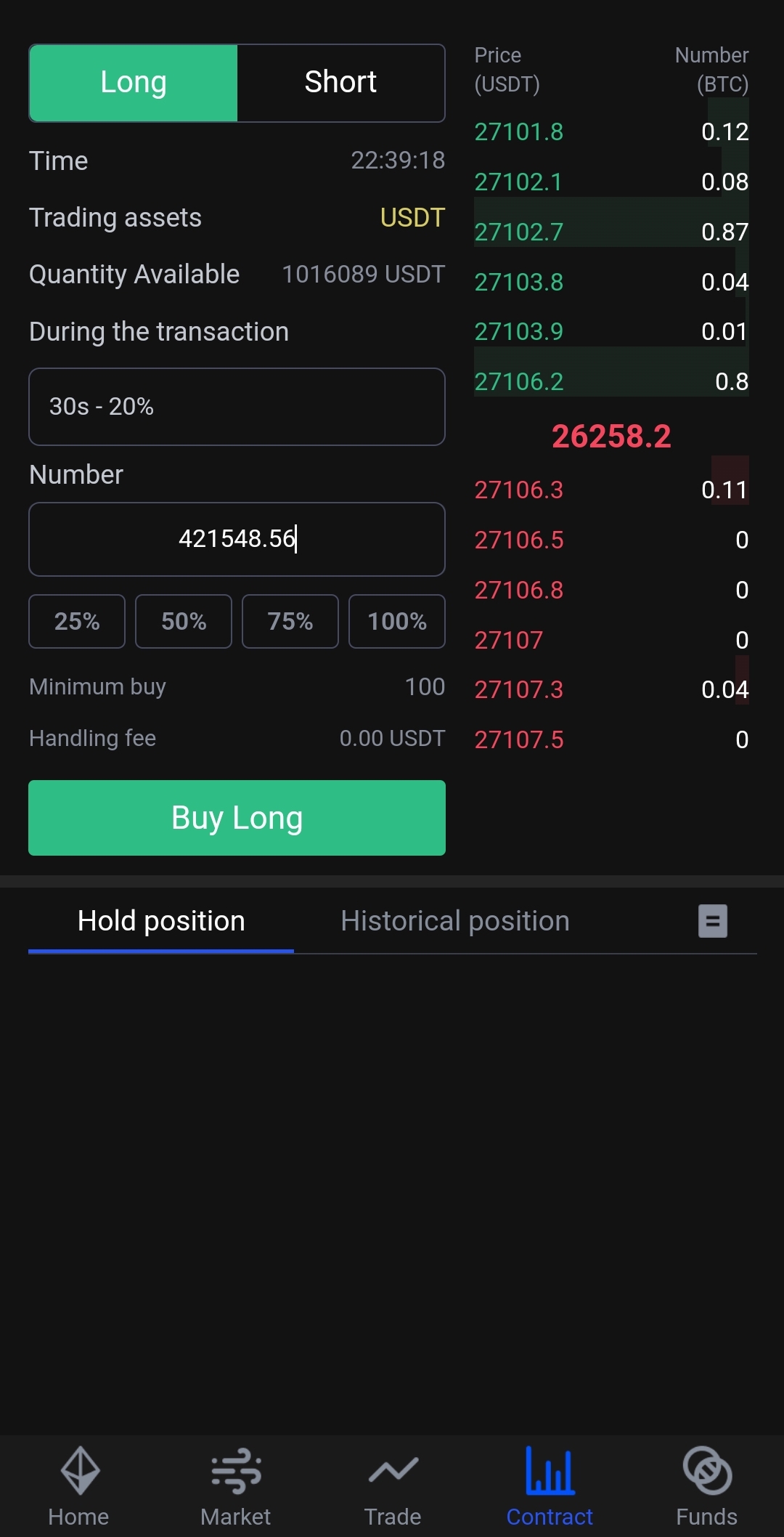View the Hold position tab
This screenshot has height=1537, width=784.
pos(161,921)
